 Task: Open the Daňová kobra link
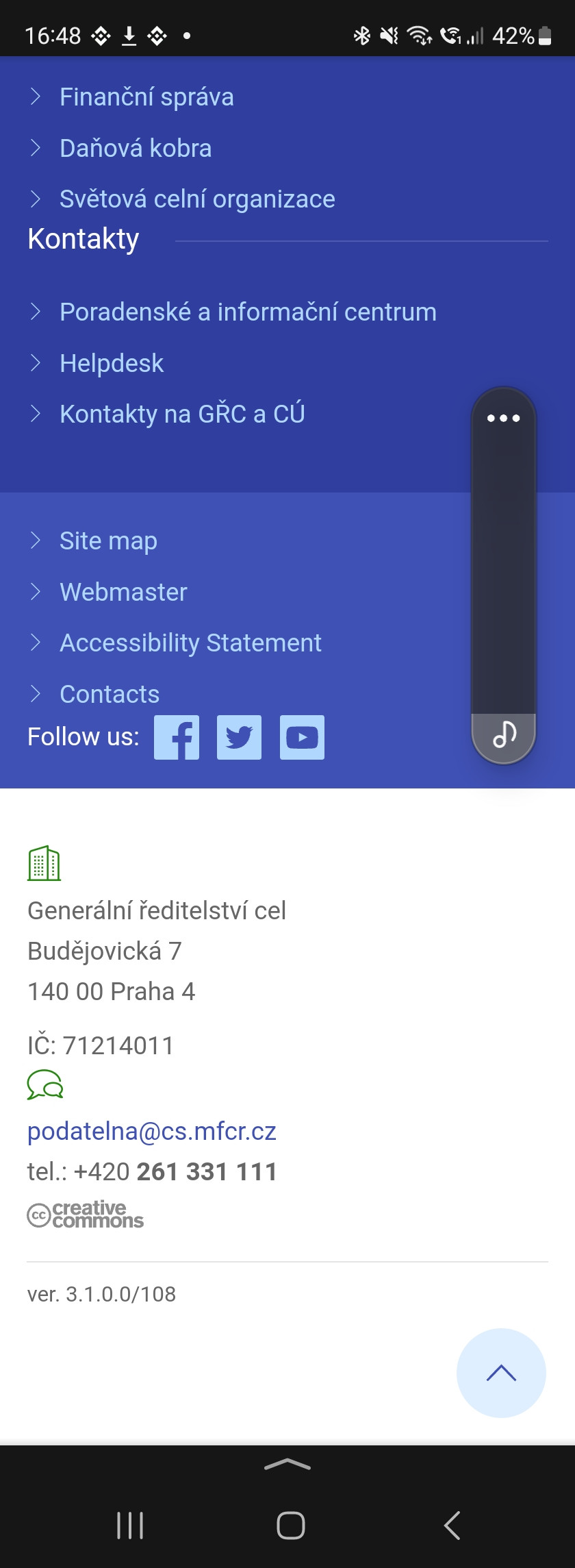136,148
